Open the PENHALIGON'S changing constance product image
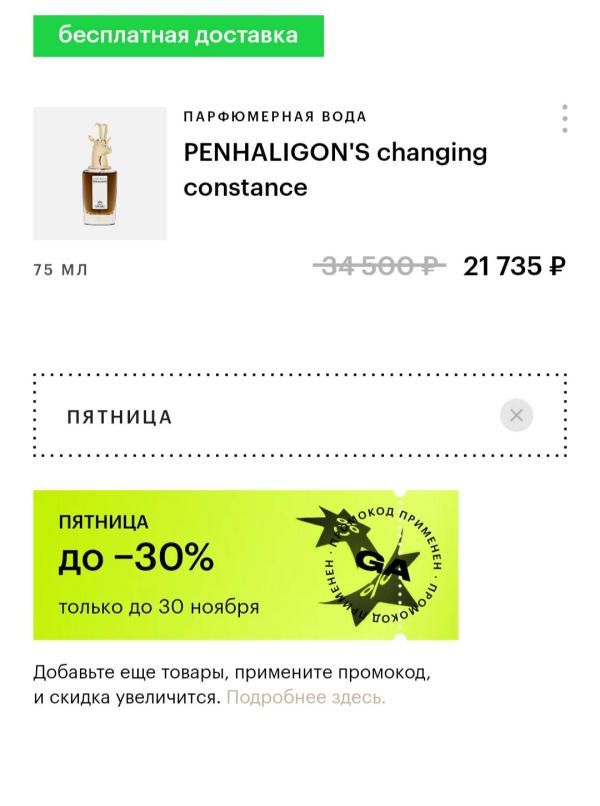Screen dimensions: 600x806 (100, 173)
